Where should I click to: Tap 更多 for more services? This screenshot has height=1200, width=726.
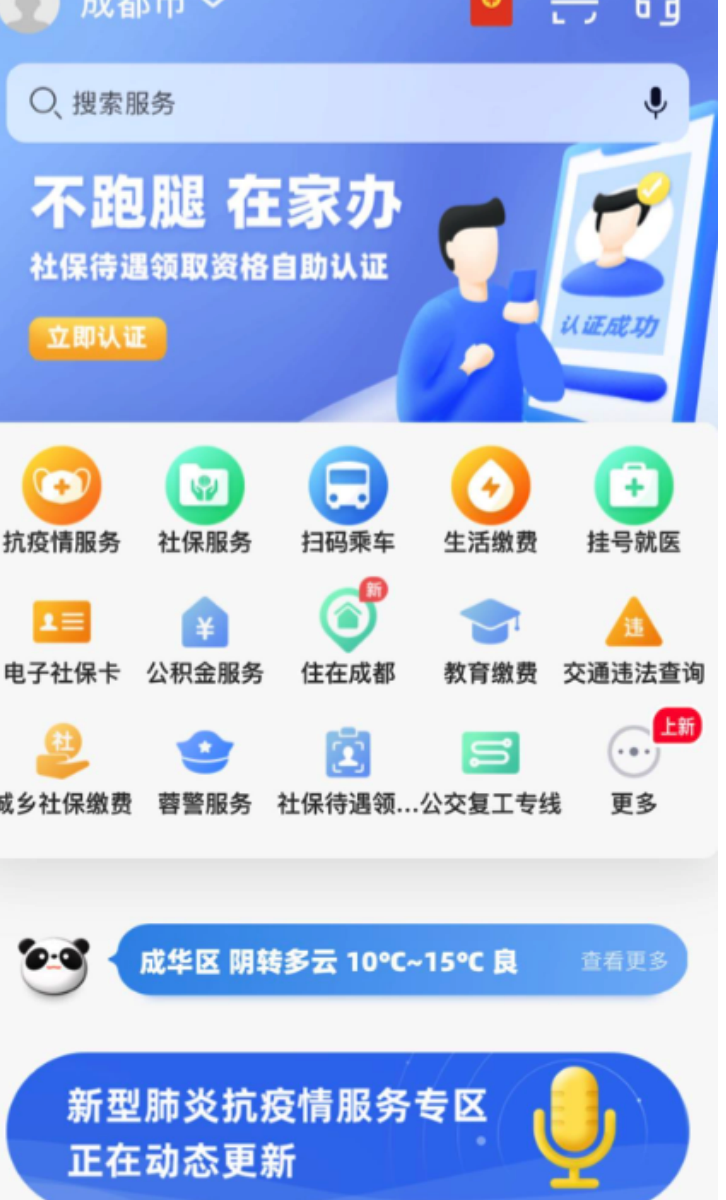point(633,767)
